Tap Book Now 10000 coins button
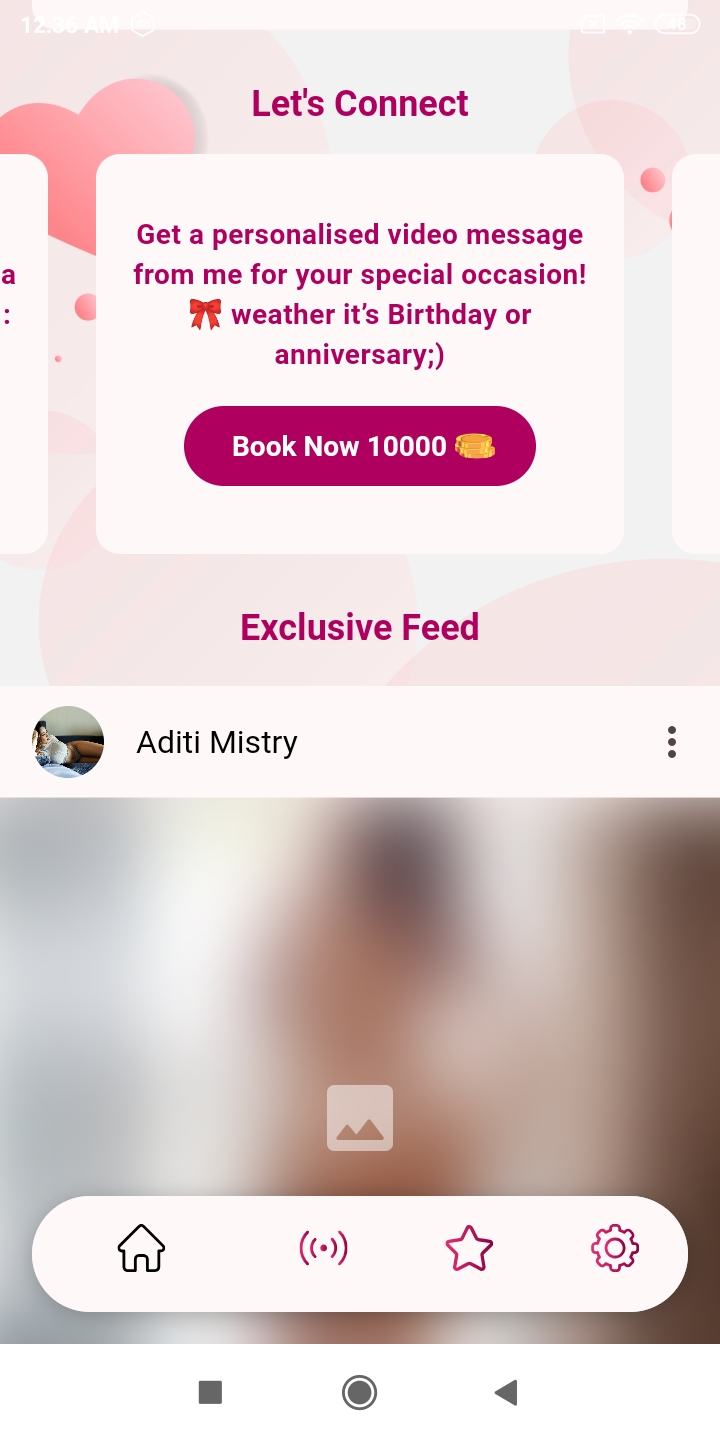 point(360,446)
